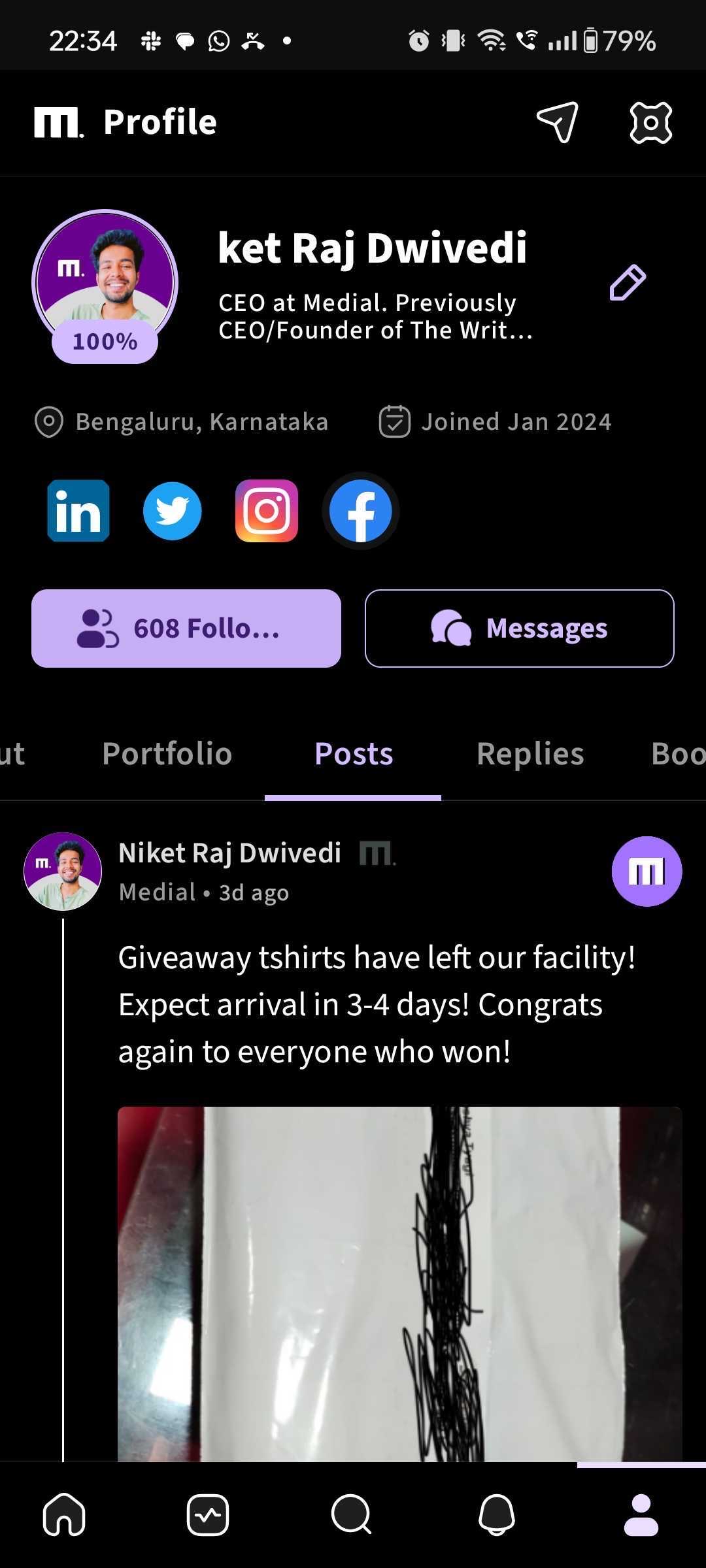View the 608 followers list
Screen dimensions: 706x1568
click(186, 629)
